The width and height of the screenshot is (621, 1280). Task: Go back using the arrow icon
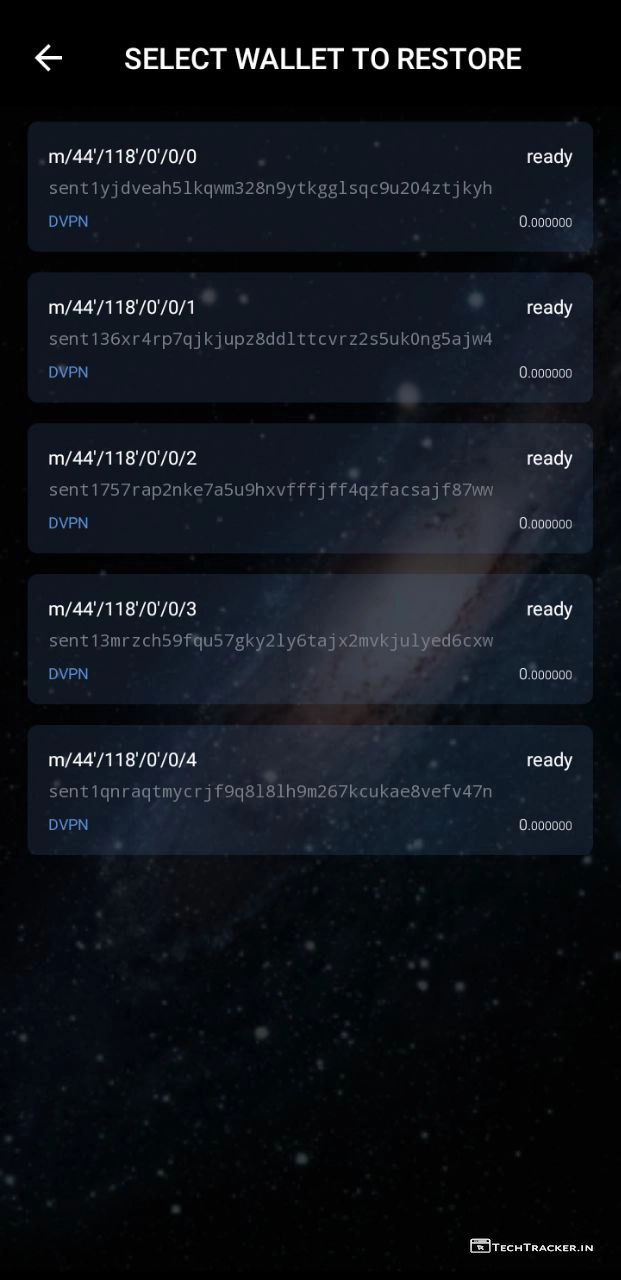48,58
